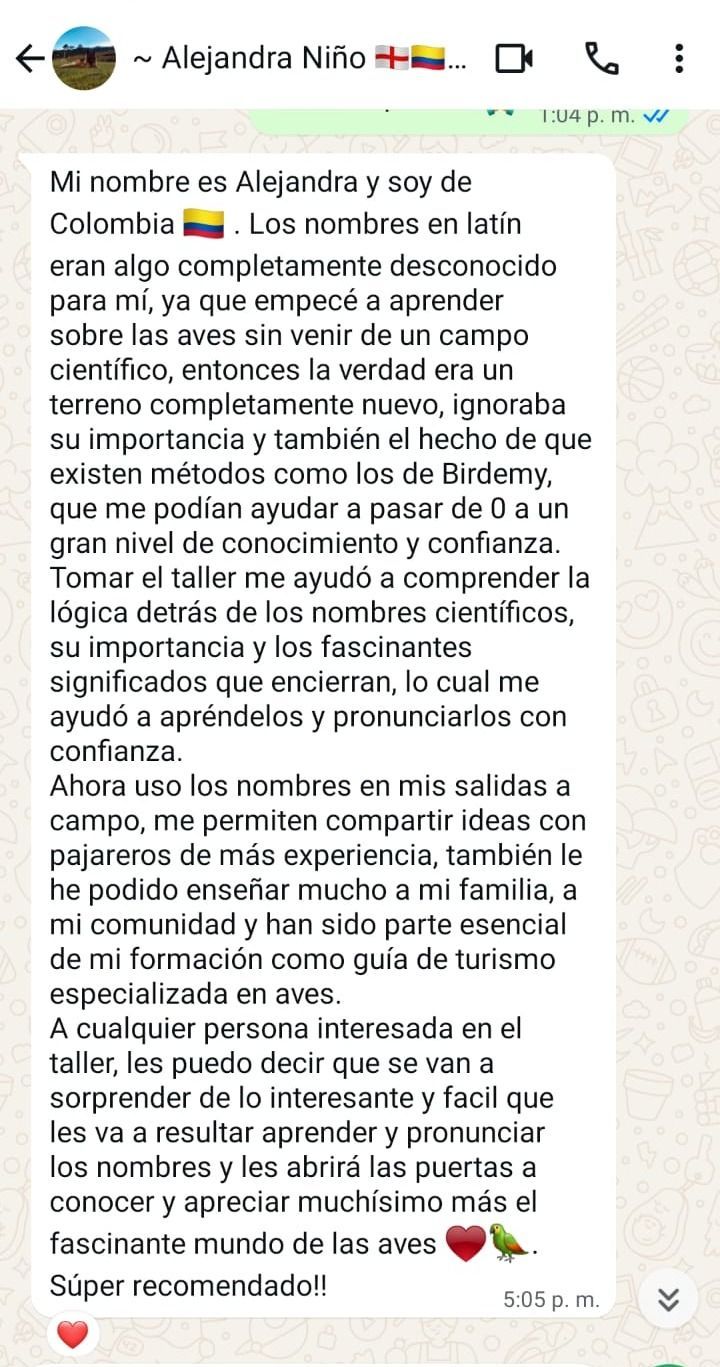Go back to the chat list
This screenshot has height=1367, width=720.
point(29,59)
